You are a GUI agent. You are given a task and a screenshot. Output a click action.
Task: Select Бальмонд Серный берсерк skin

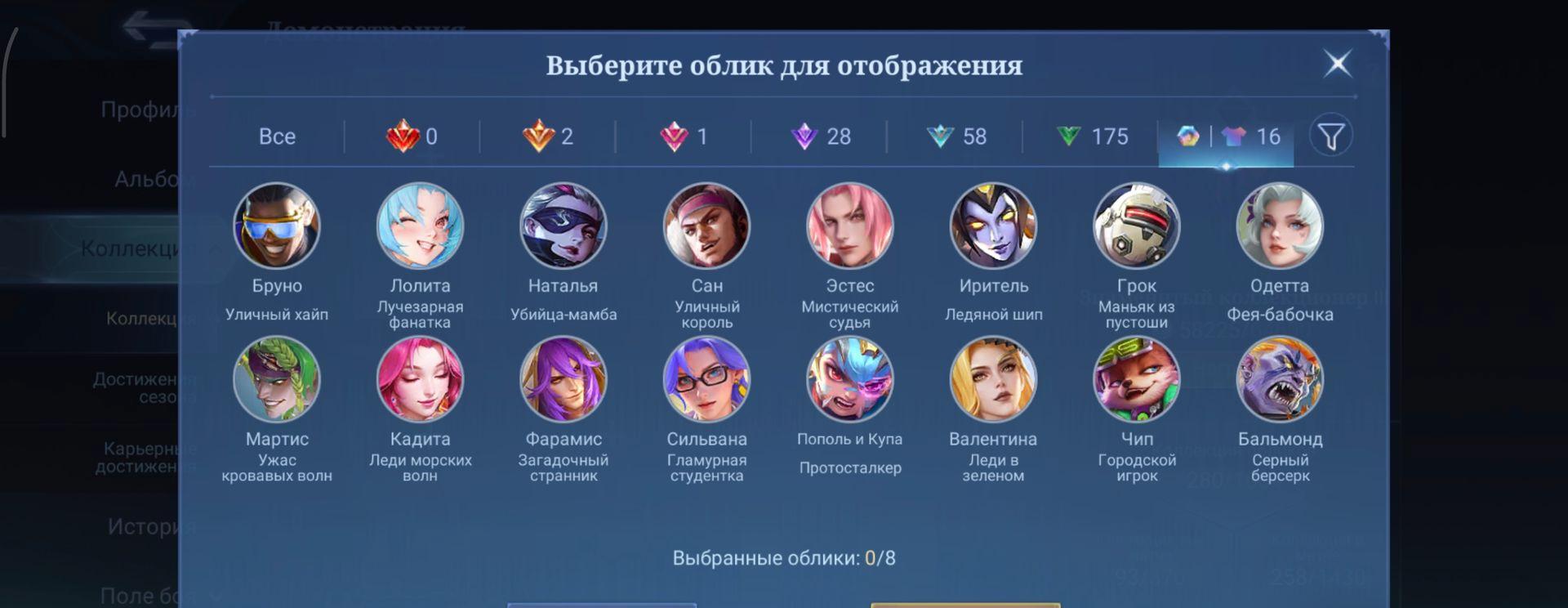pyautogui.click(x=1280, y=379)
